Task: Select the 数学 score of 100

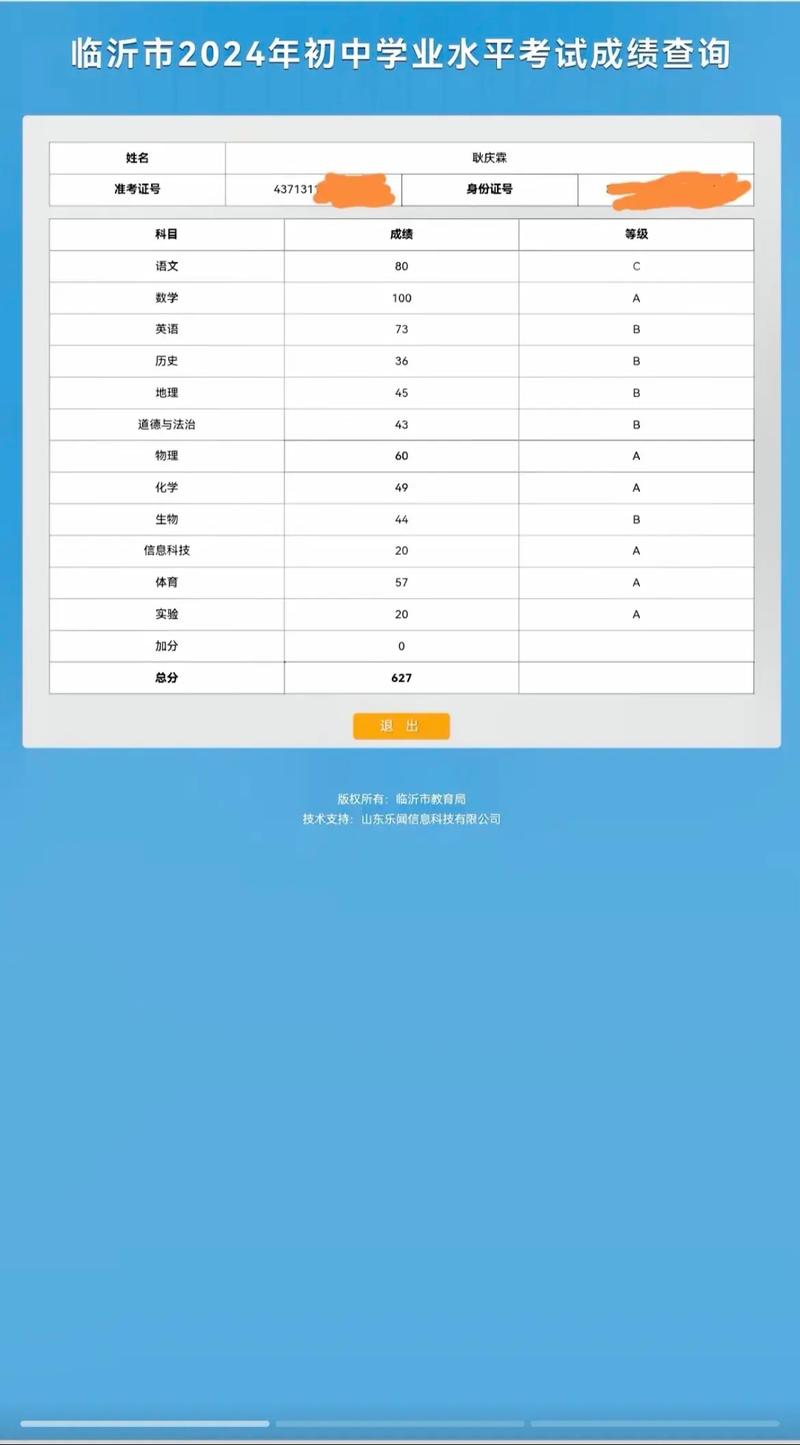Action: (400, 297)
